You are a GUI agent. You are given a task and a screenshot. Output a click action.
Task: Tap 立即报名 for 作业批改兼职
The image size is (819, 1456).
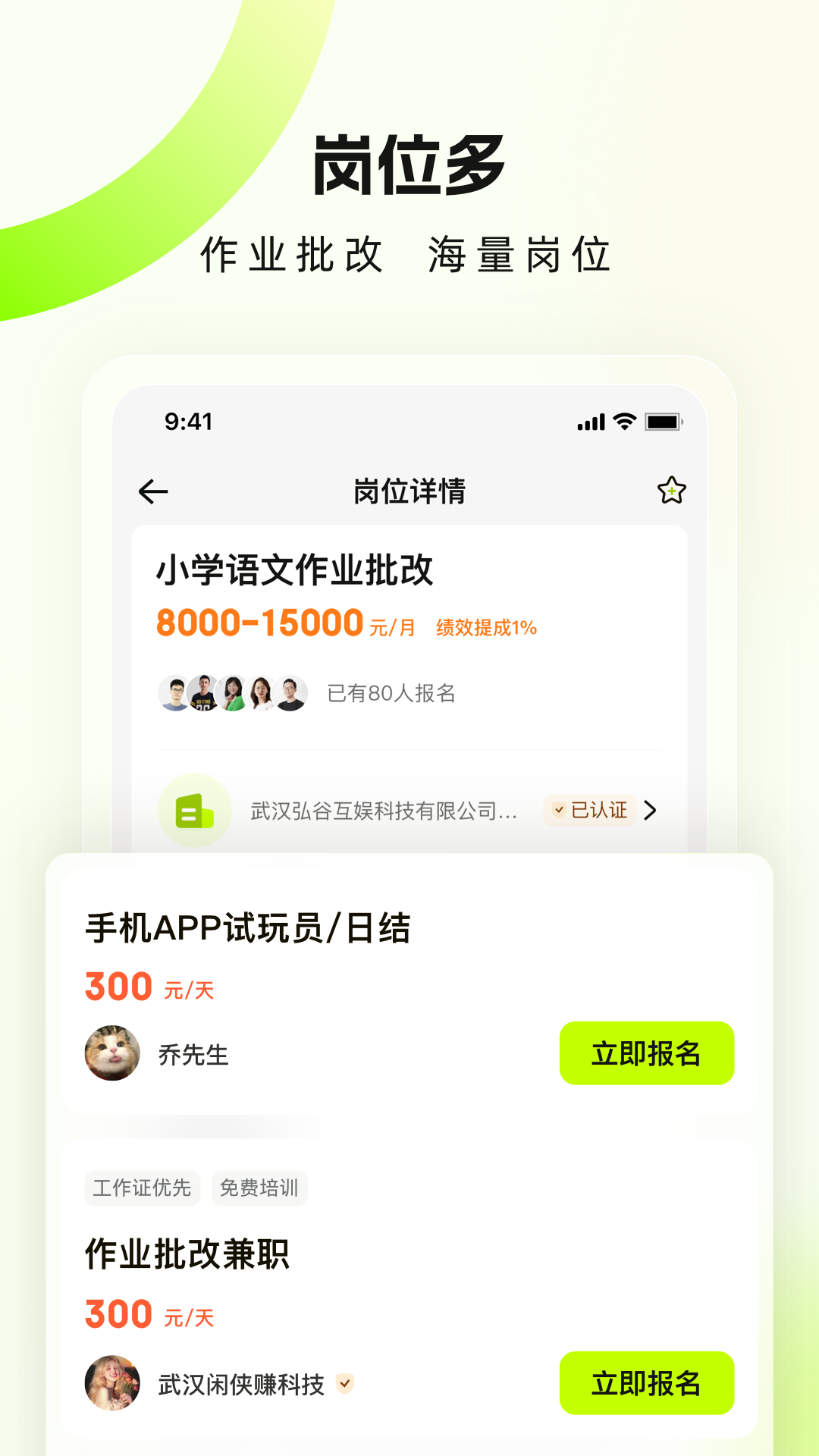[x=646, y=1382]
